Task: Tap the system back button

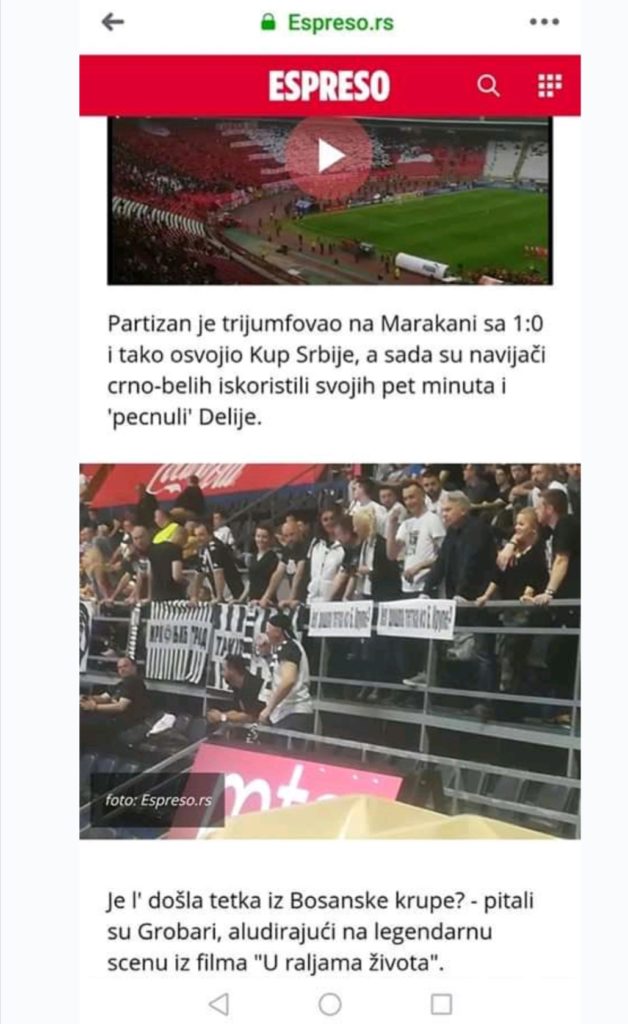Action: [218, 1003]
